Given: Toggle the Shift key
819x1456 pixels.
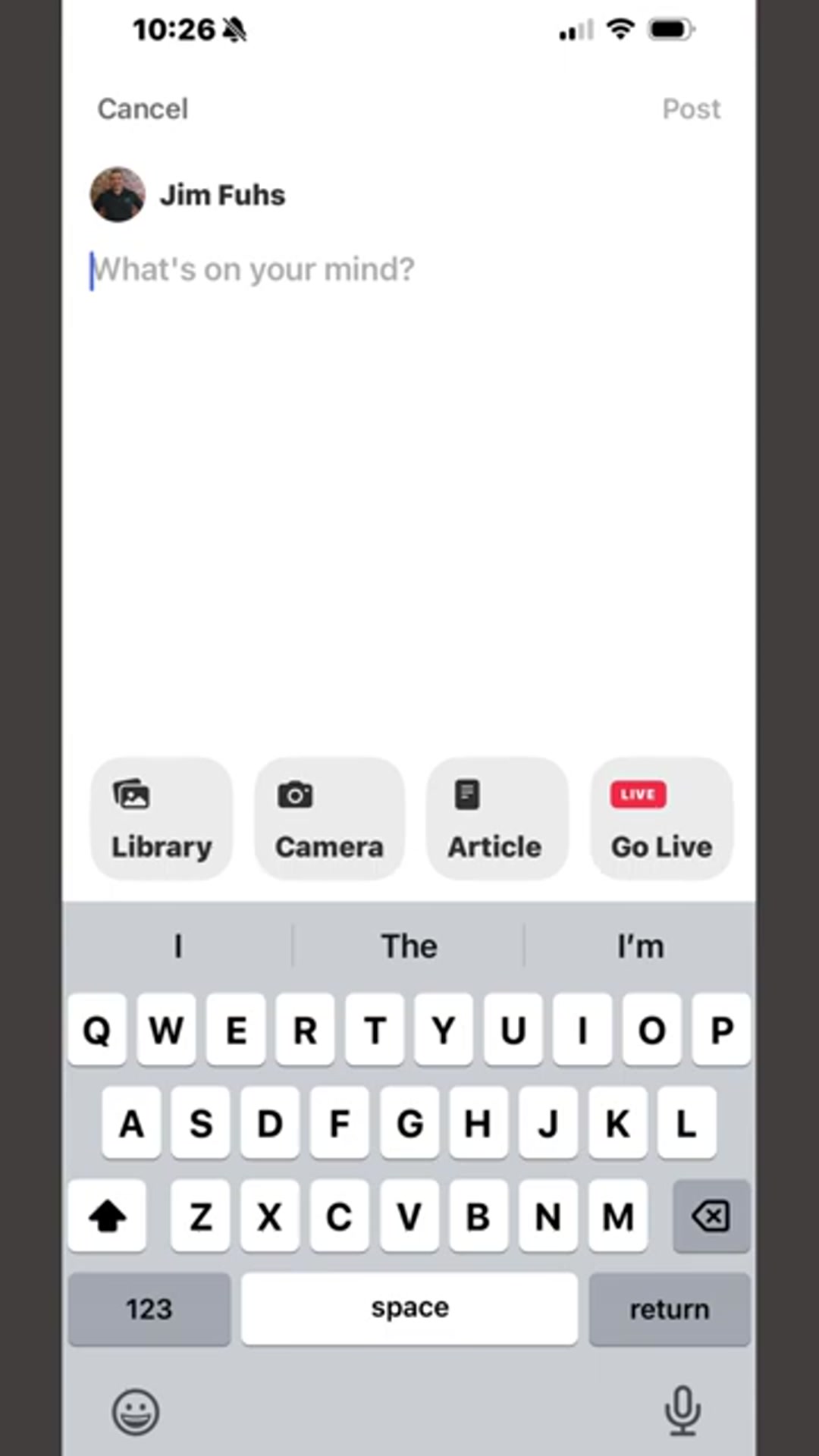Looking at the screenshot, I should click(x=106, y=1216).
